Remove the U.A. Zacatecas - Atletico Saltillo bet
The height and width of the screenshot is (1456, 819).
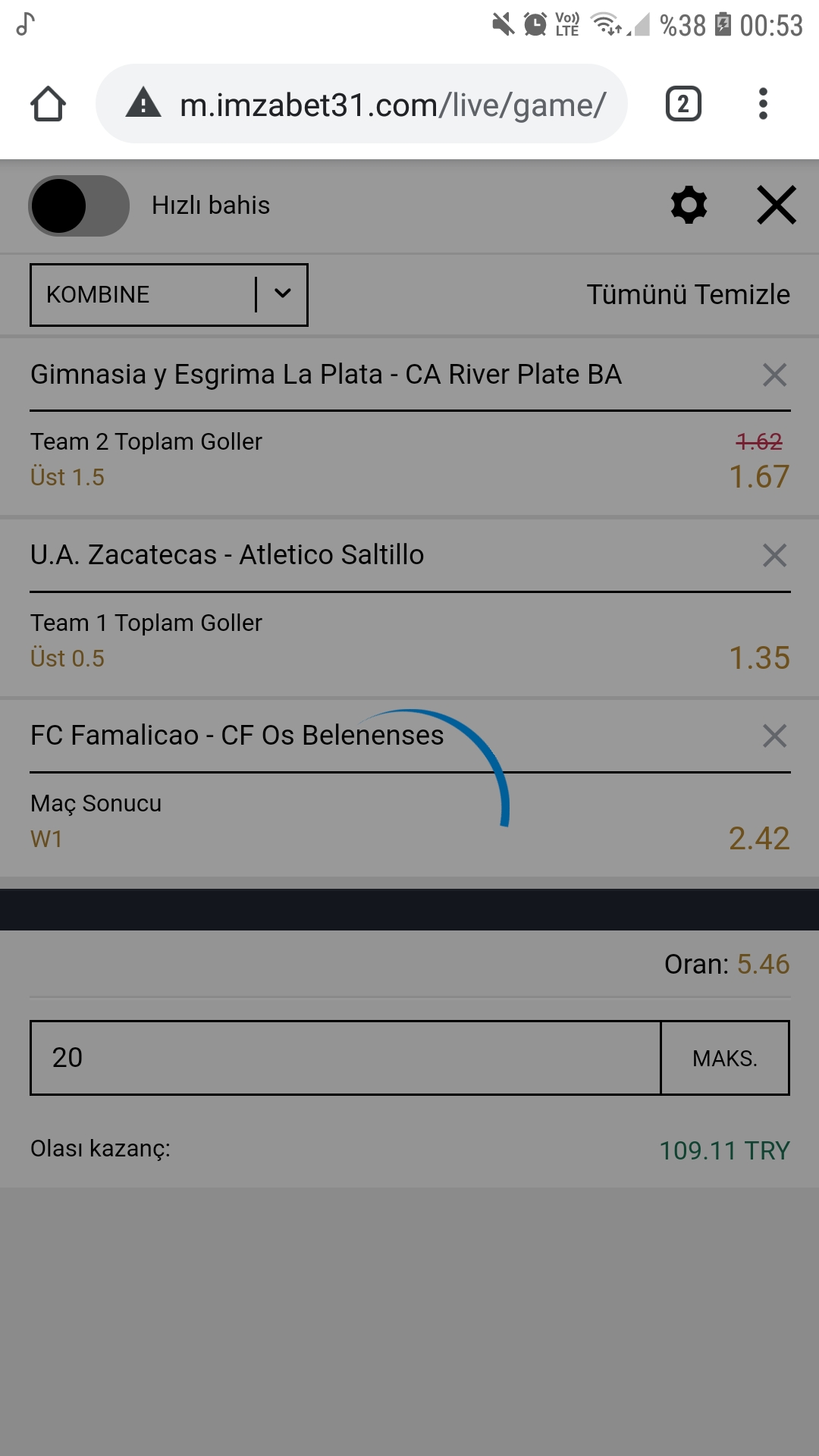pyautogui.click(x=774, y=555)
